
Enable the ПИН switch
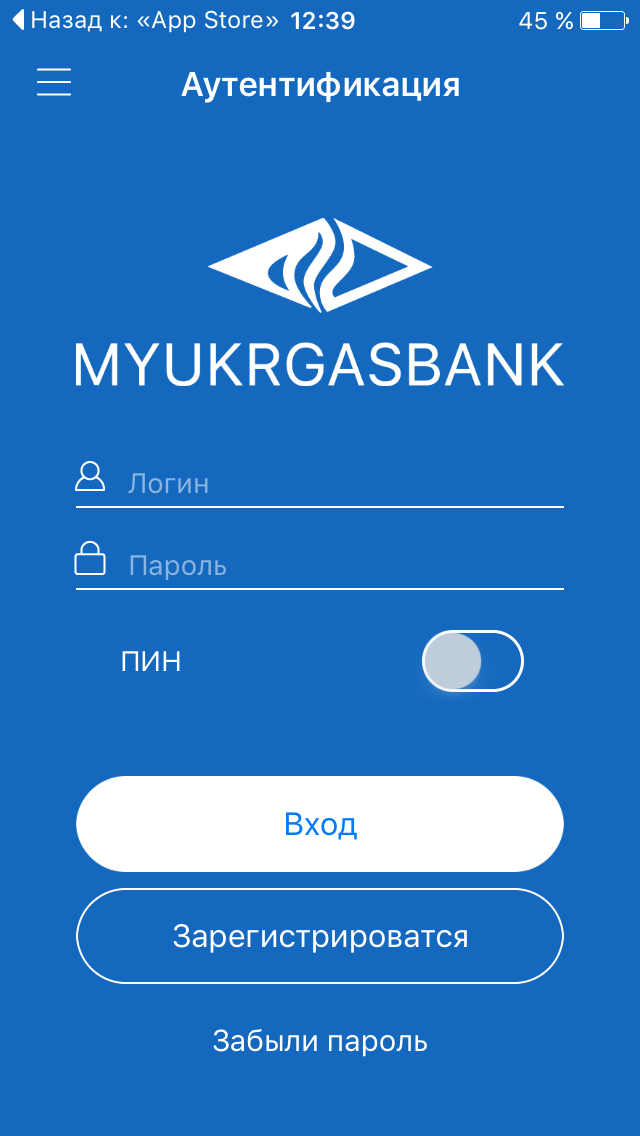pos(473,661)
